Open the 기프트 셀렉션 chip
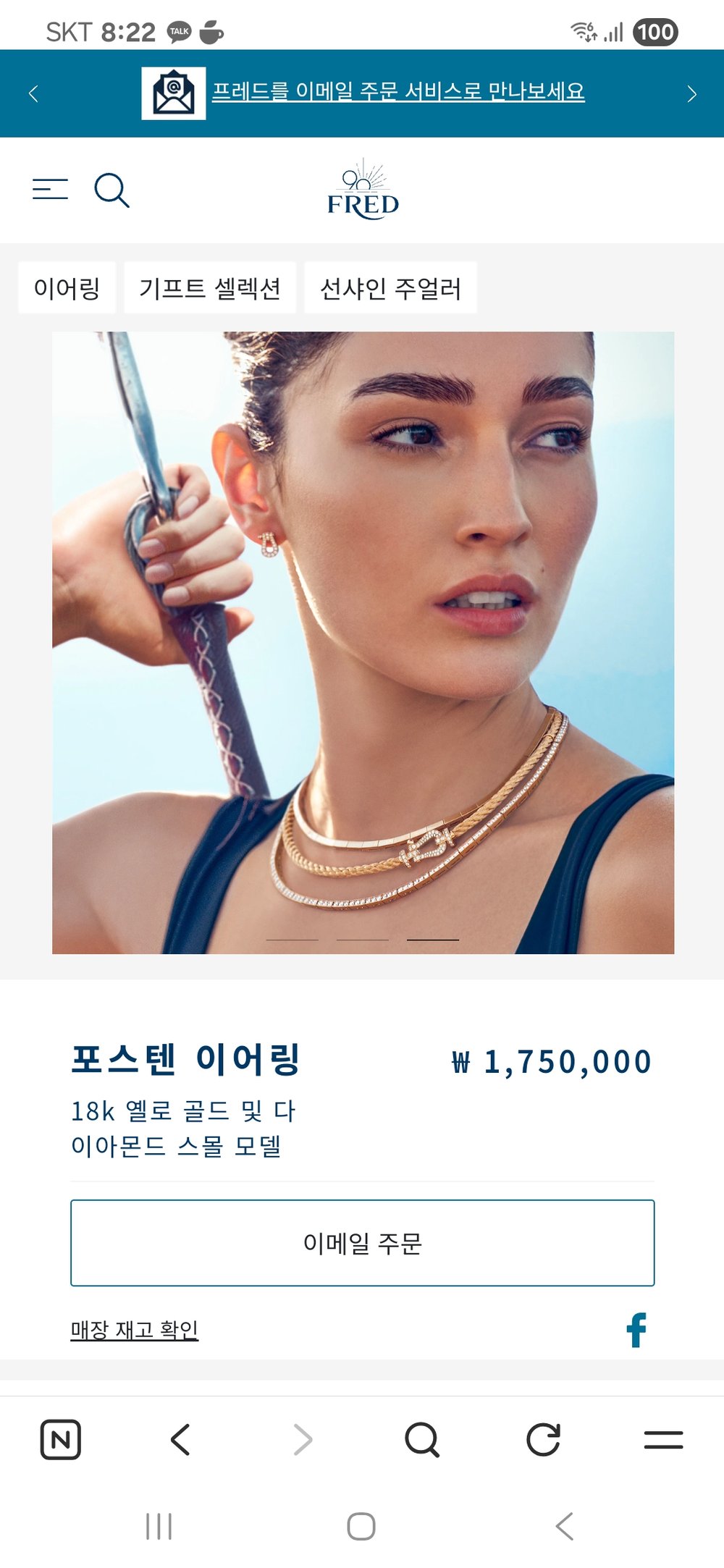 point(210,288)
